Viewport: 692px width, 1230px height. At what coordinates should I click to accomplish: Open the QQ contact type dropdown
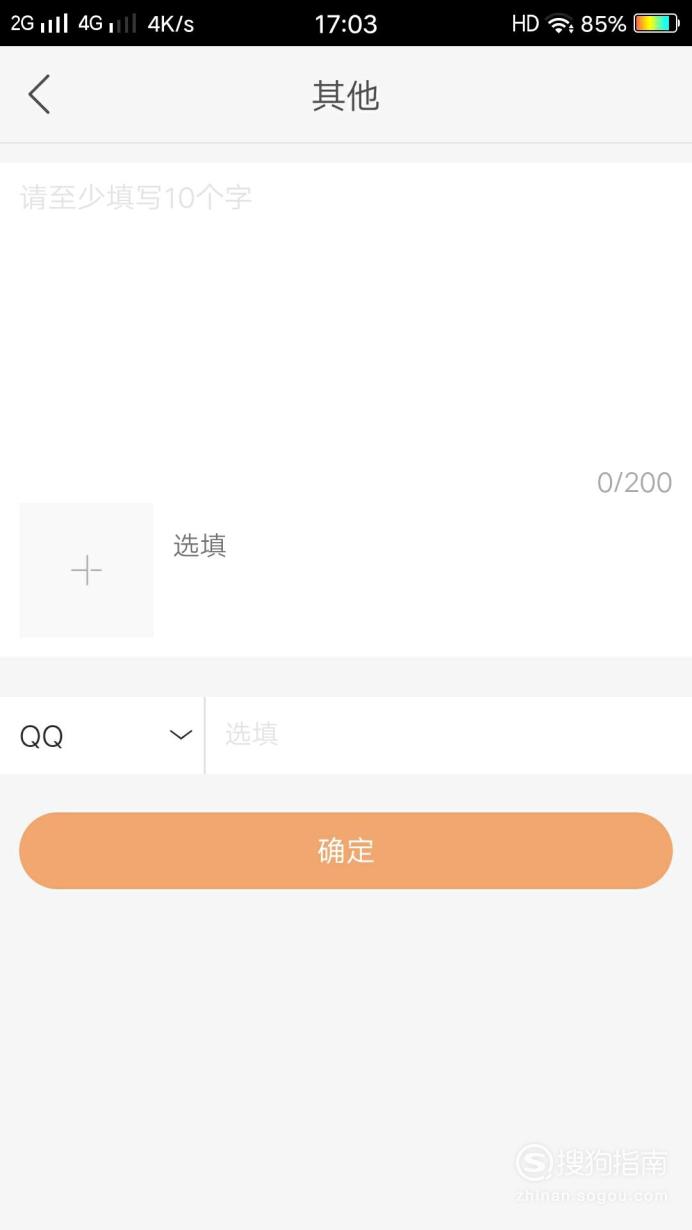(102, 736)
